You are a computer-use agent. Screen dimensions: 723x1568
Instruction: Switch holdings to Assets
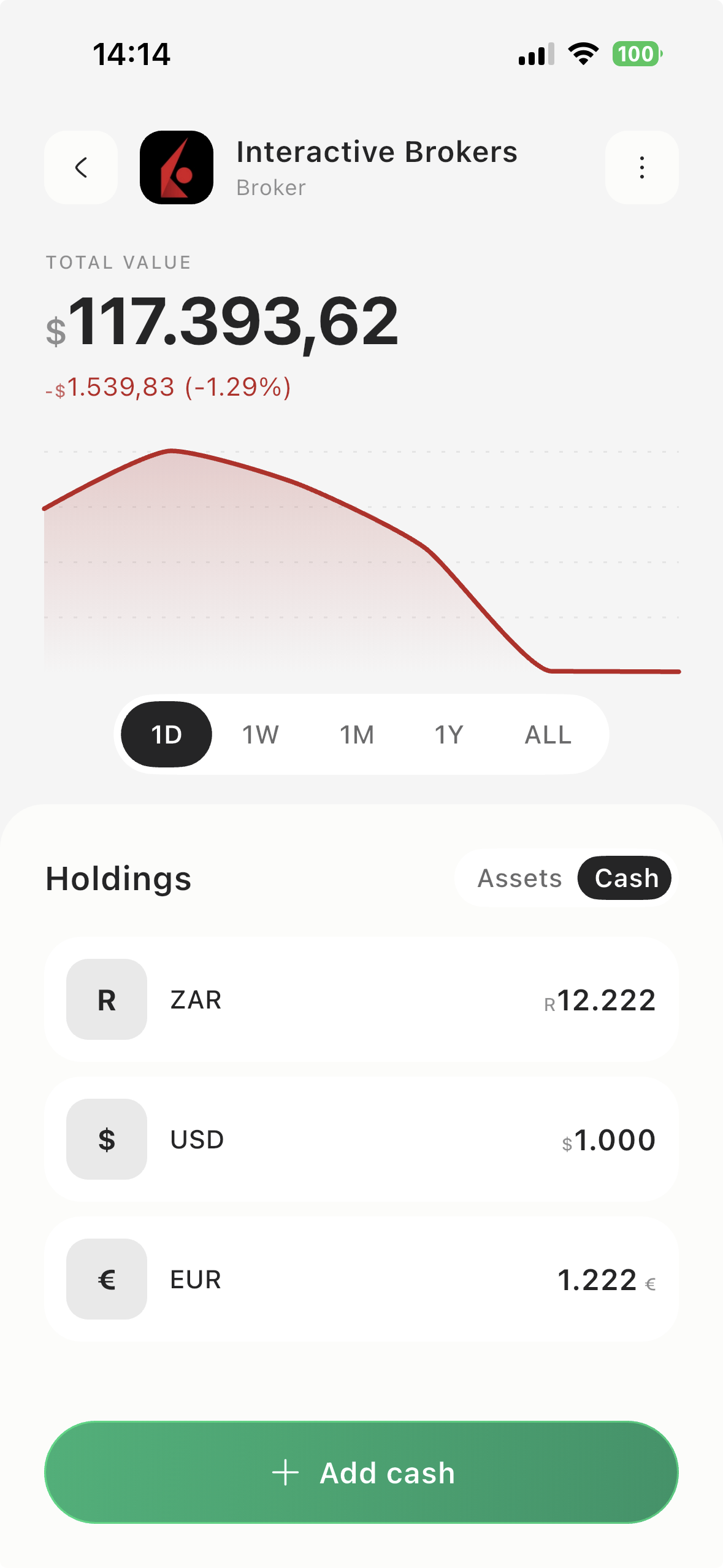[x=519, y=878]
